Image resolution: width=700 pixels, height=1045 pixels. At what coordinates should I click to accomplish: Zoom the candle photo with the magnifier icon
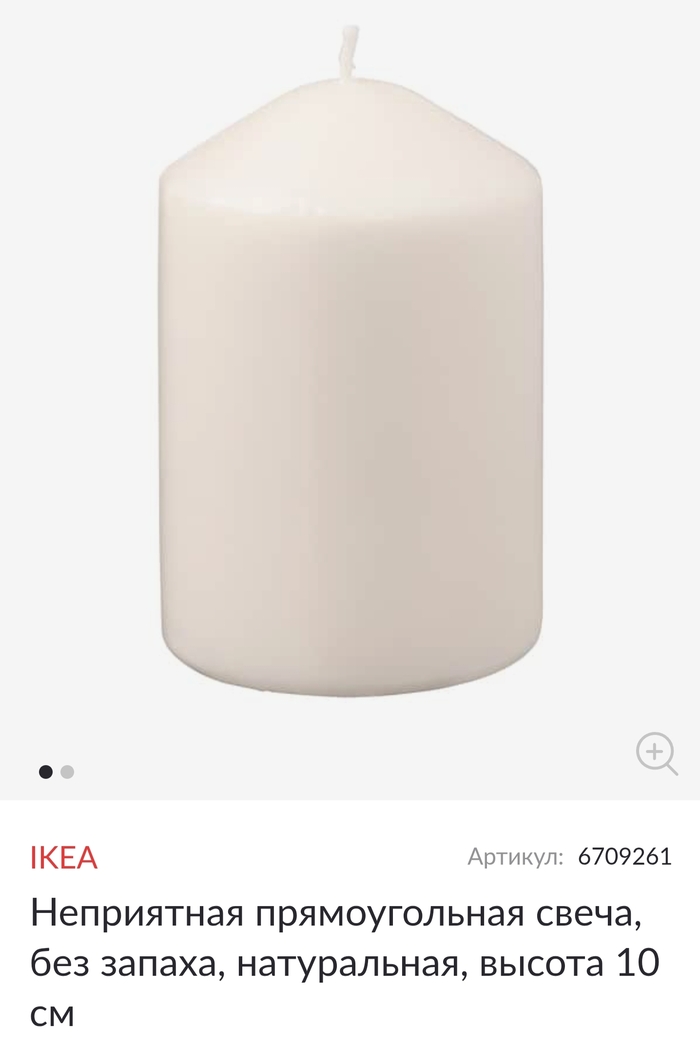(x=656, y=752)
